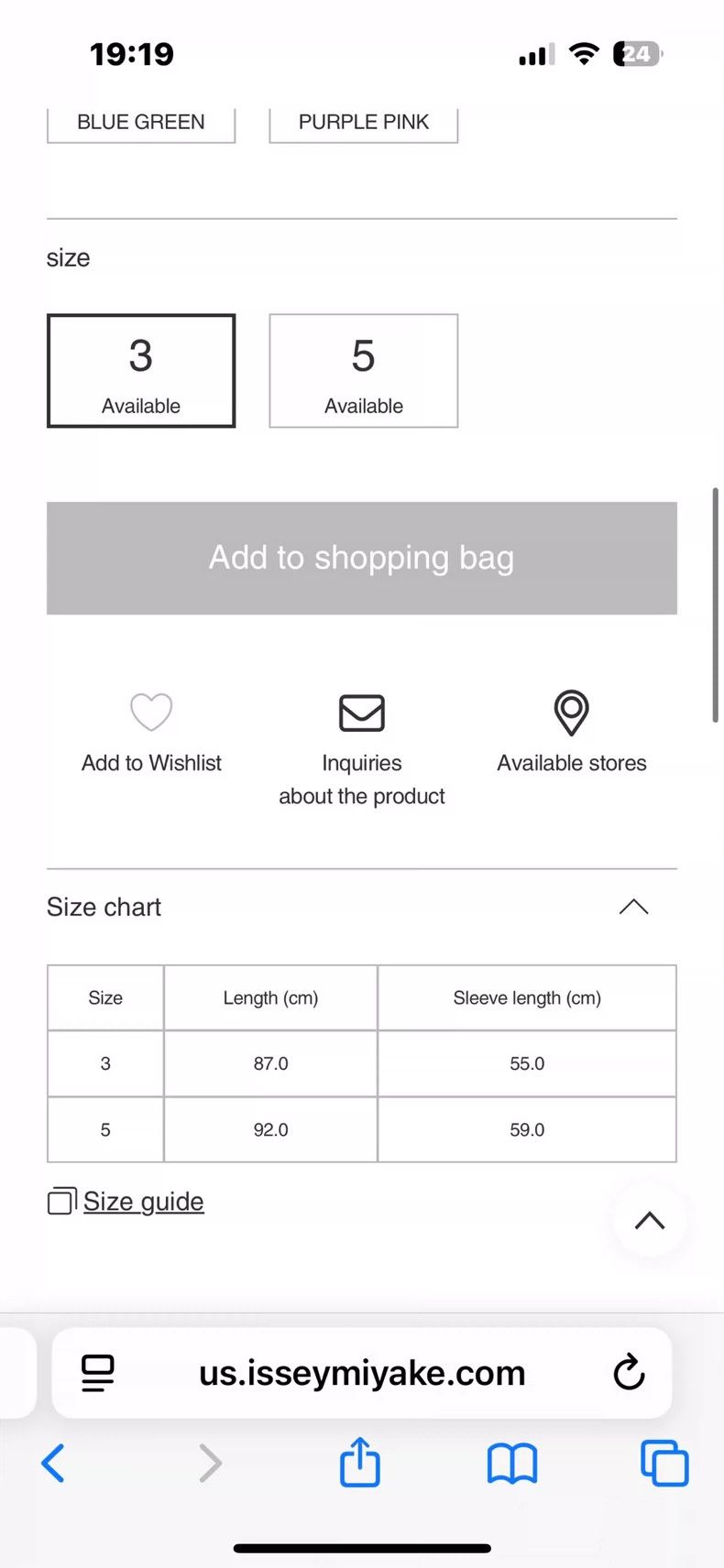This screenshot has height=1568, width=724.
Task: Open Safari bookmarks
Action: point(512,1463)
